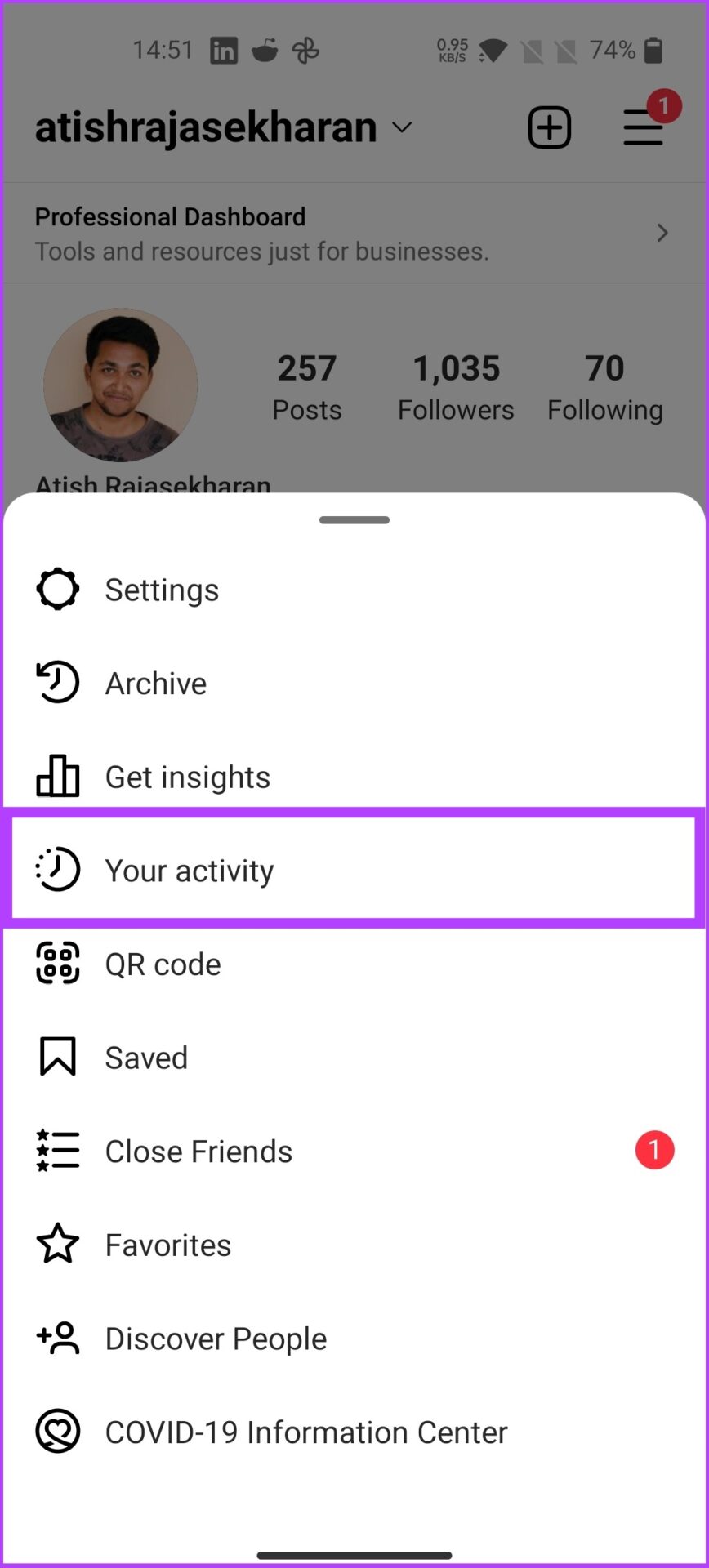
Task: Tap the profile picture thumbnail
Action: pos(121,385)
